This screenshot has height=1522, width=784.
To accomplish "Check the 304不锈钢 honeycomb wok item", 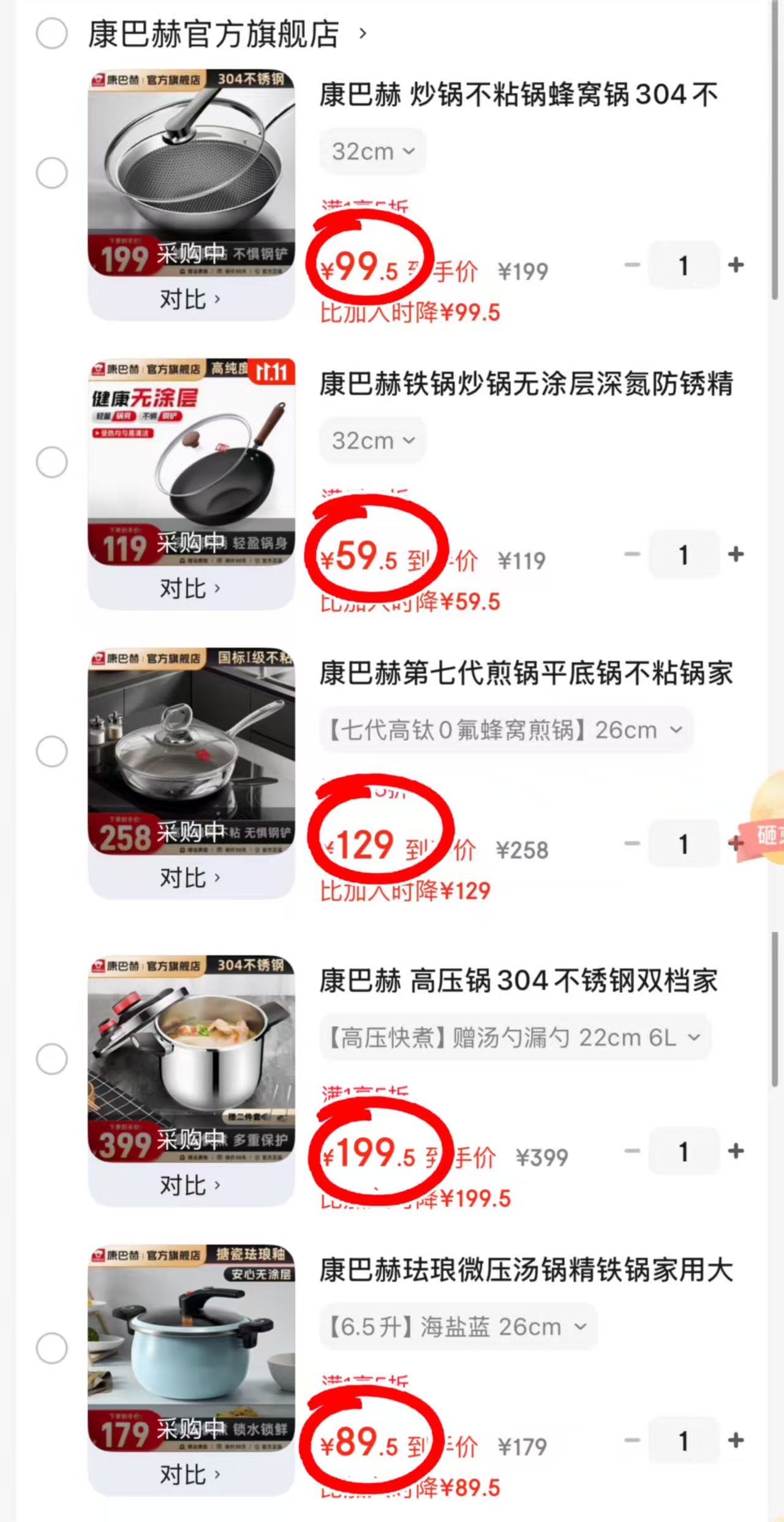I will (52, 173).
